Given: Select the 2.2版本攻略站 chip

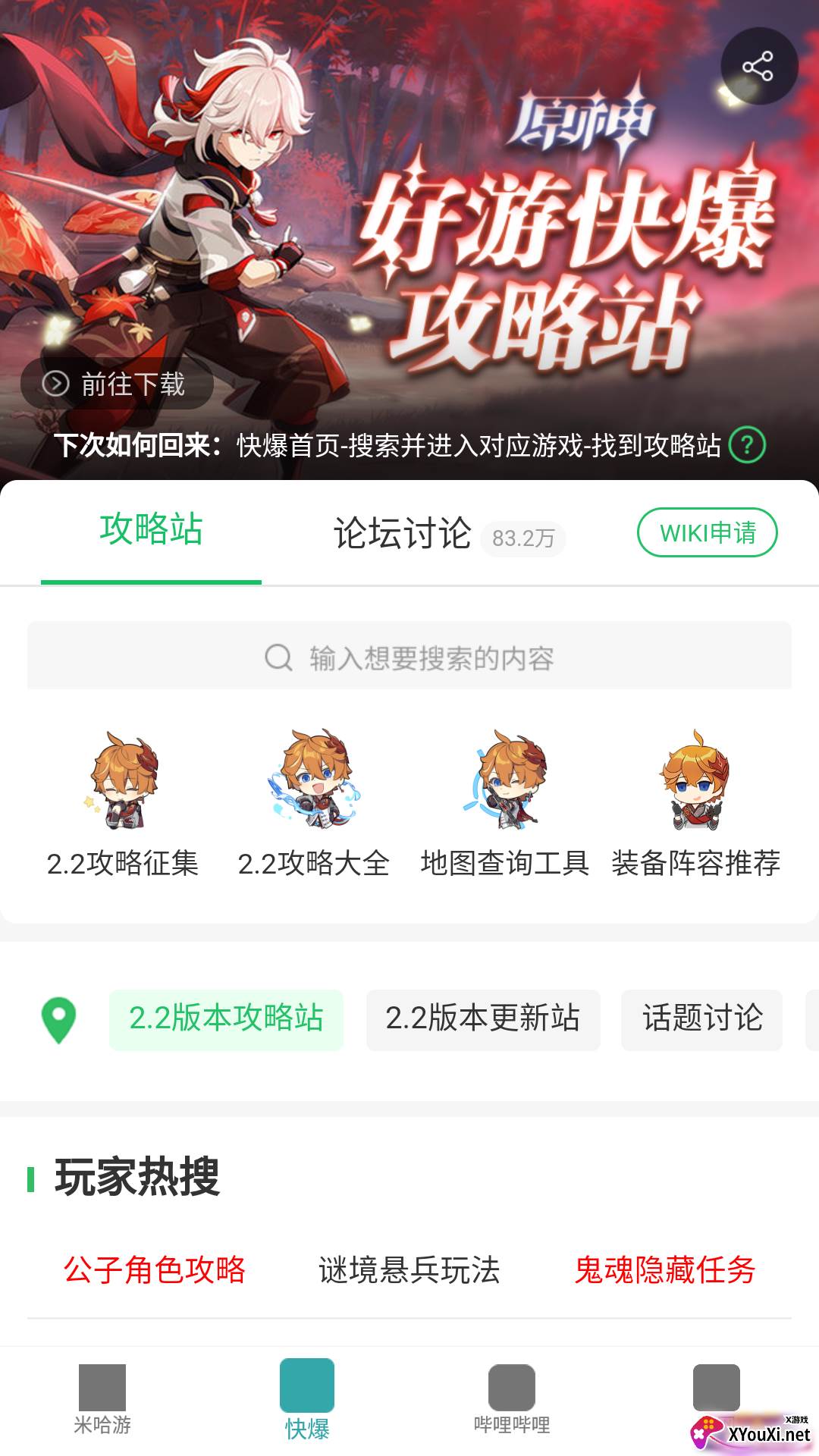Looking at the screenshot, I should tap(226, 1019).
